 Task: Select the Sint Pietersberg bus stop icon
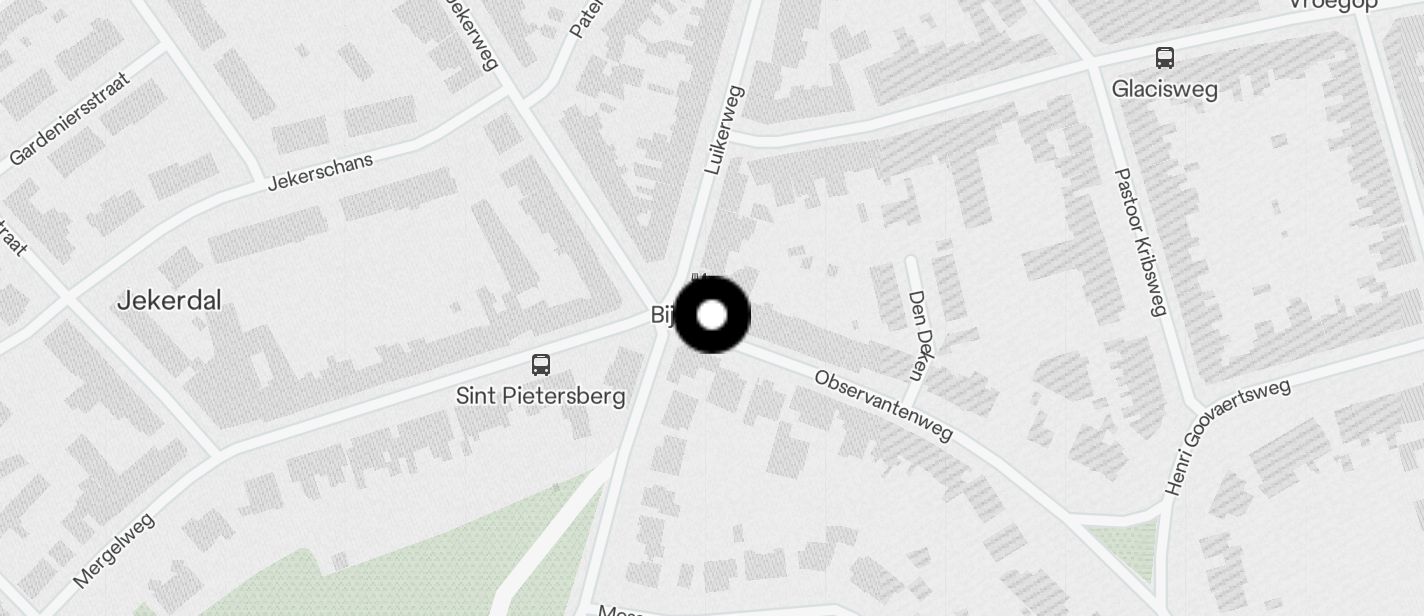point(541,365)
